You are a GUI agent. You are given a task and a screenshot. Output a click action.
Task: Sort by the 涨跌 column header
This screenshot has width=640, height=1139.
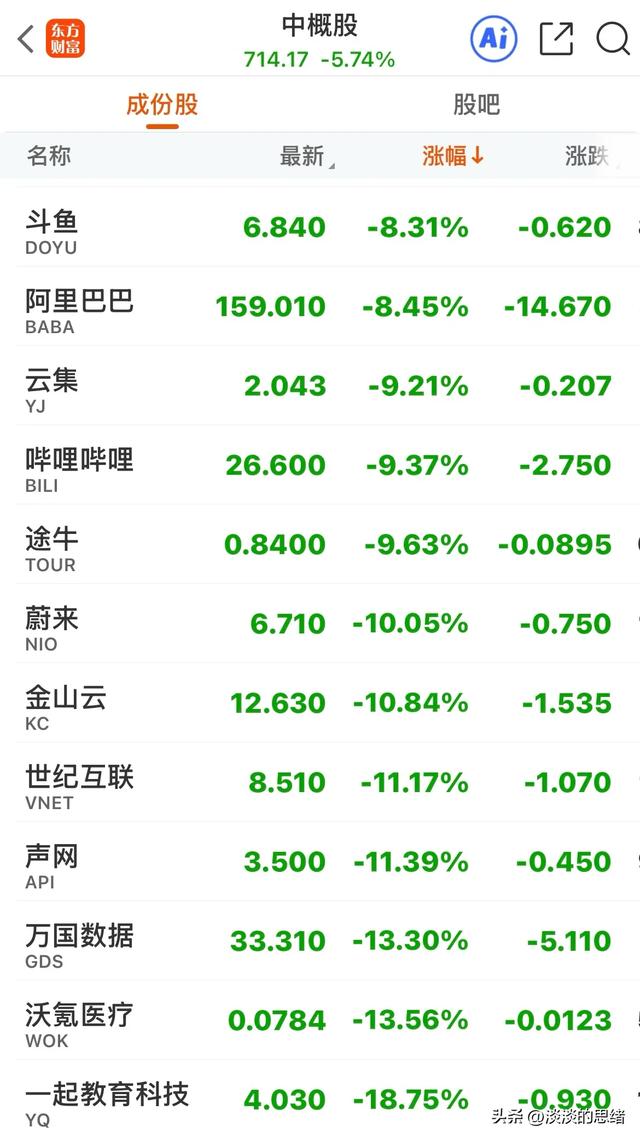click(x=587, y=155)
